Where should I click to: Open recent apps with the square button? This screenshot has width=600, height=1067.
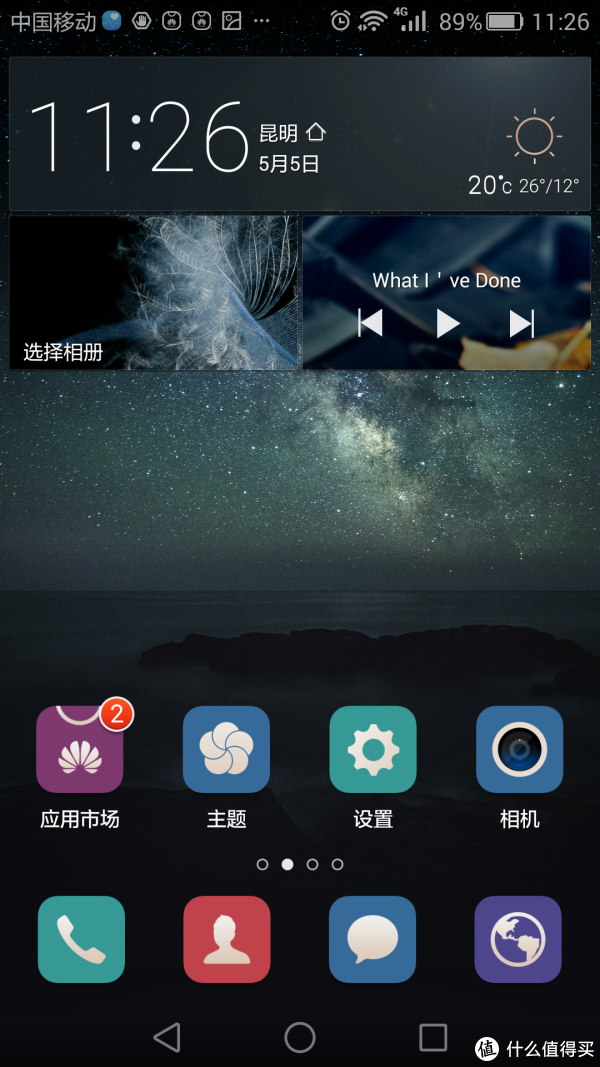pos(433,1037)
